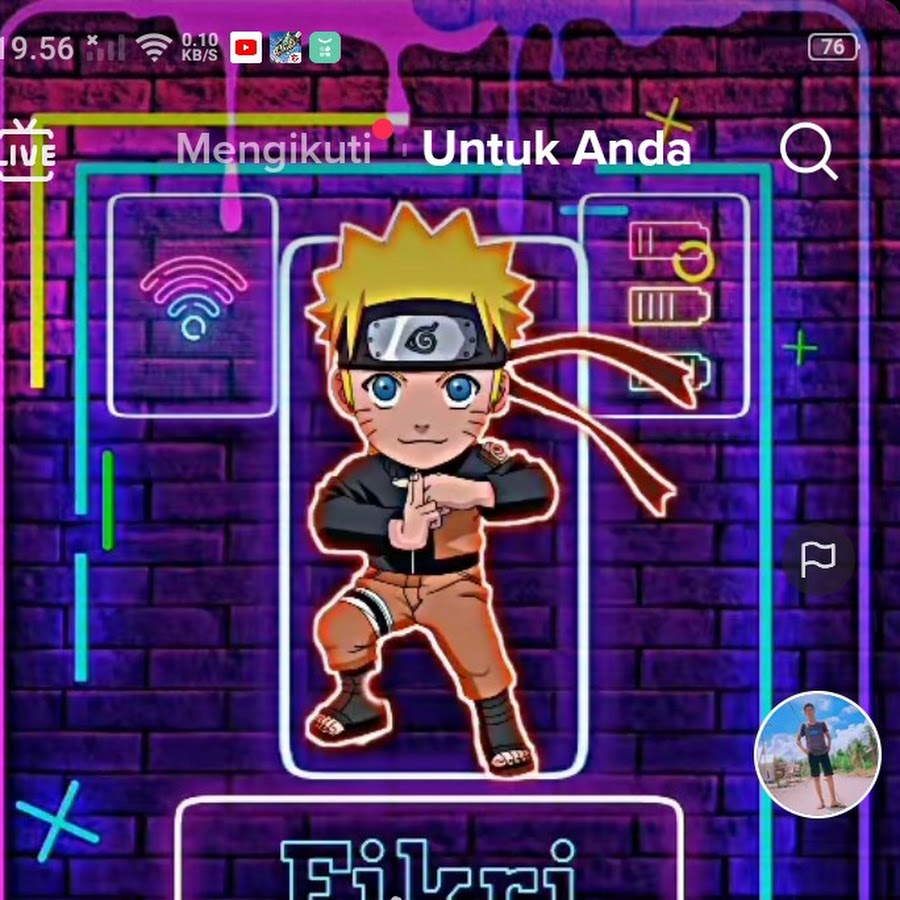Switch to the Mengikuti tab
This screenshot has height=900, width=900.
tap(273, 150)
